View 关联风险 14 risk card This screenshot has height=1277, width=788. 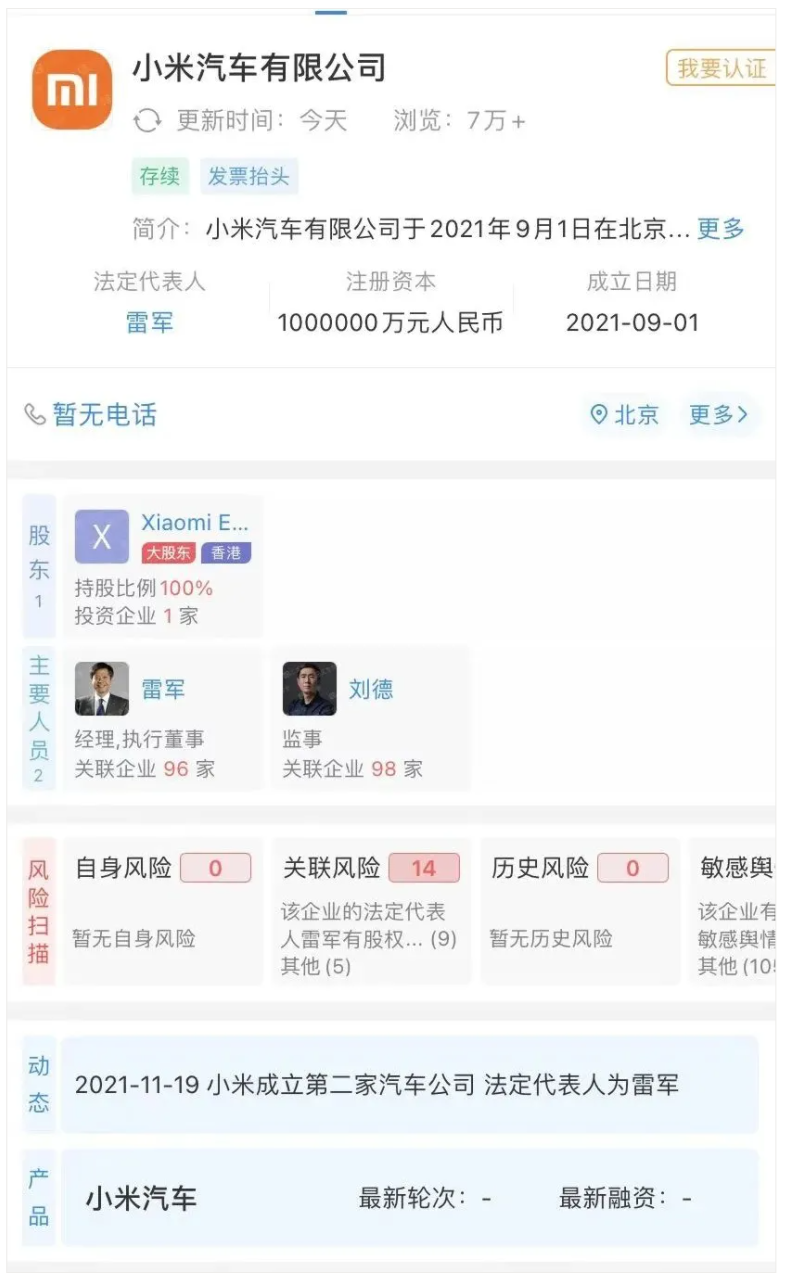[x=371, y=910]
